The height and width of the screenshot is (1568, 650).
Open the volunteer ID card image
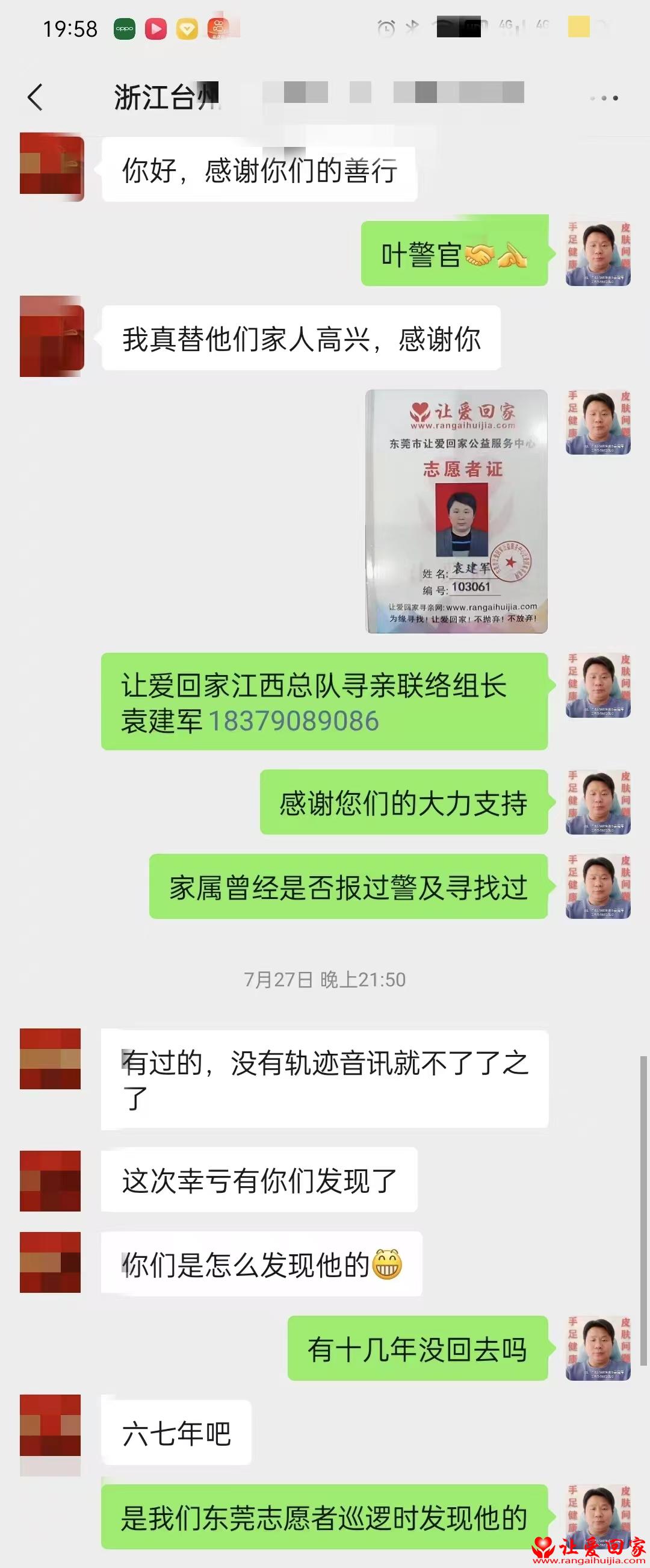point(456,511)
